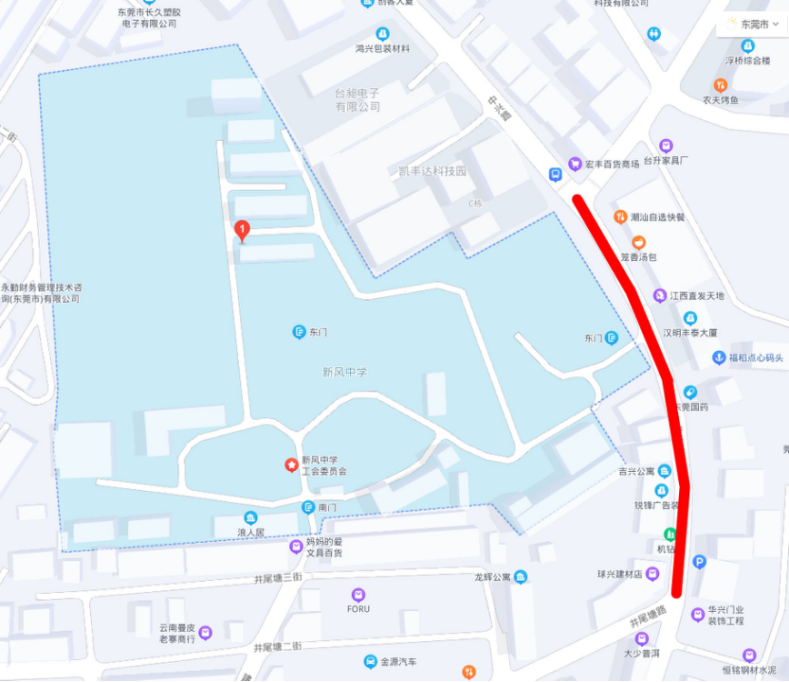Tap the bus stop icon on 中兴路
This screenshot has height=682, width=789.
coord(555,174)
